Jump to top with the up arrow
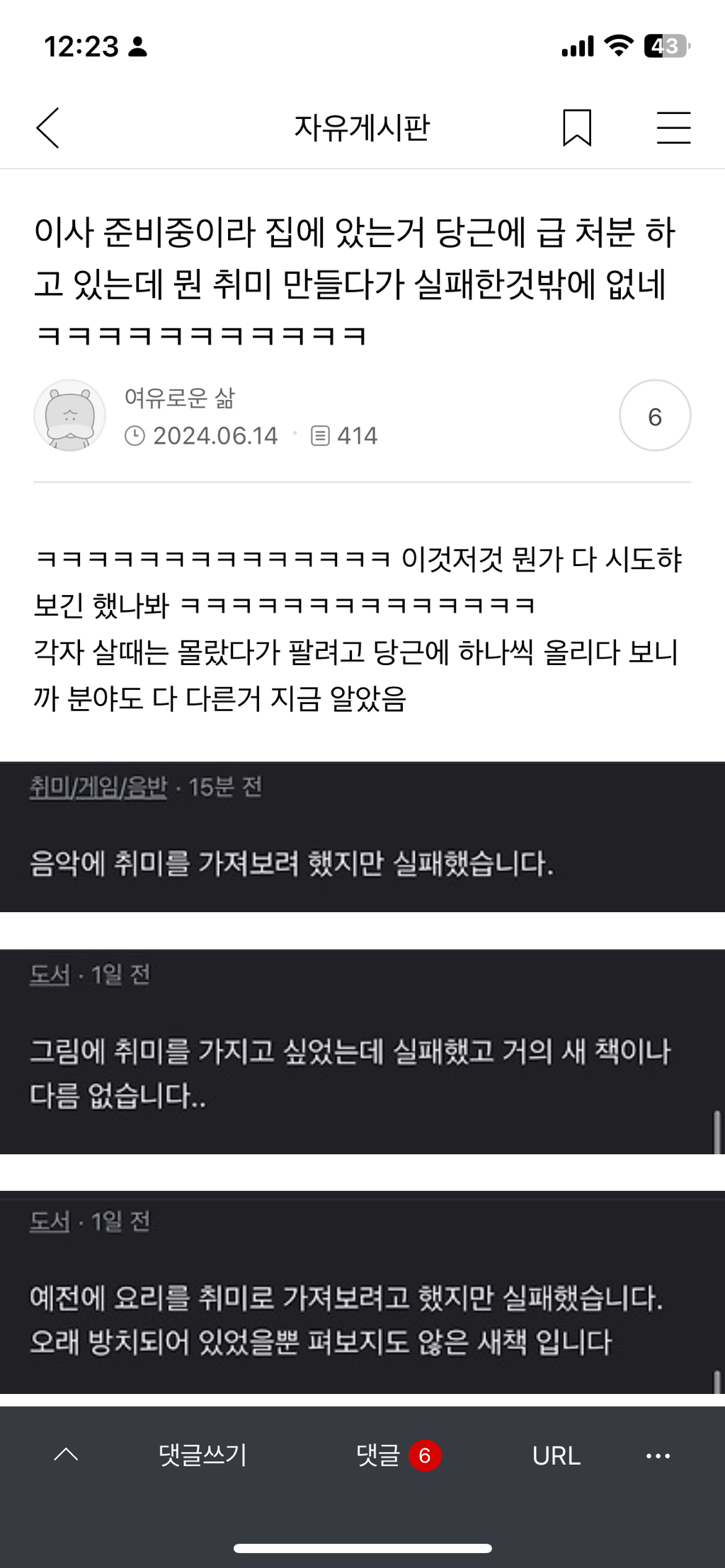Image resolution: width=725 pixels, height=1568 pixels. pos(66,1455)
